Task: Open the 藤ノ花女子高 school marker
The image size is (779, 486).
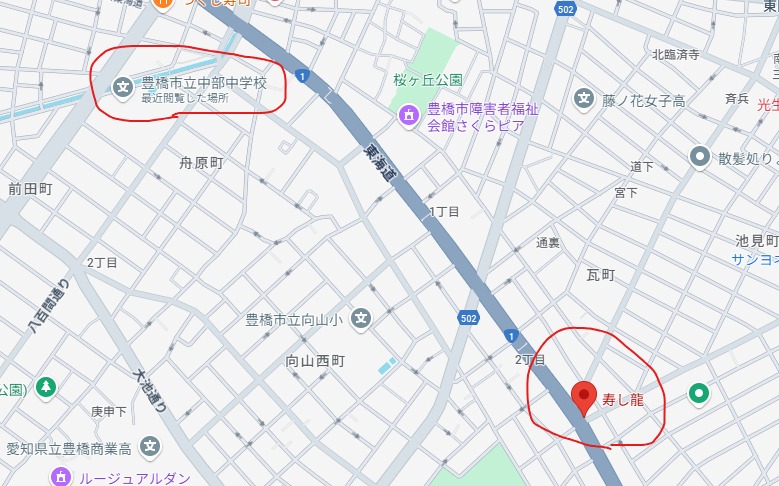Action: pos(585,99)
